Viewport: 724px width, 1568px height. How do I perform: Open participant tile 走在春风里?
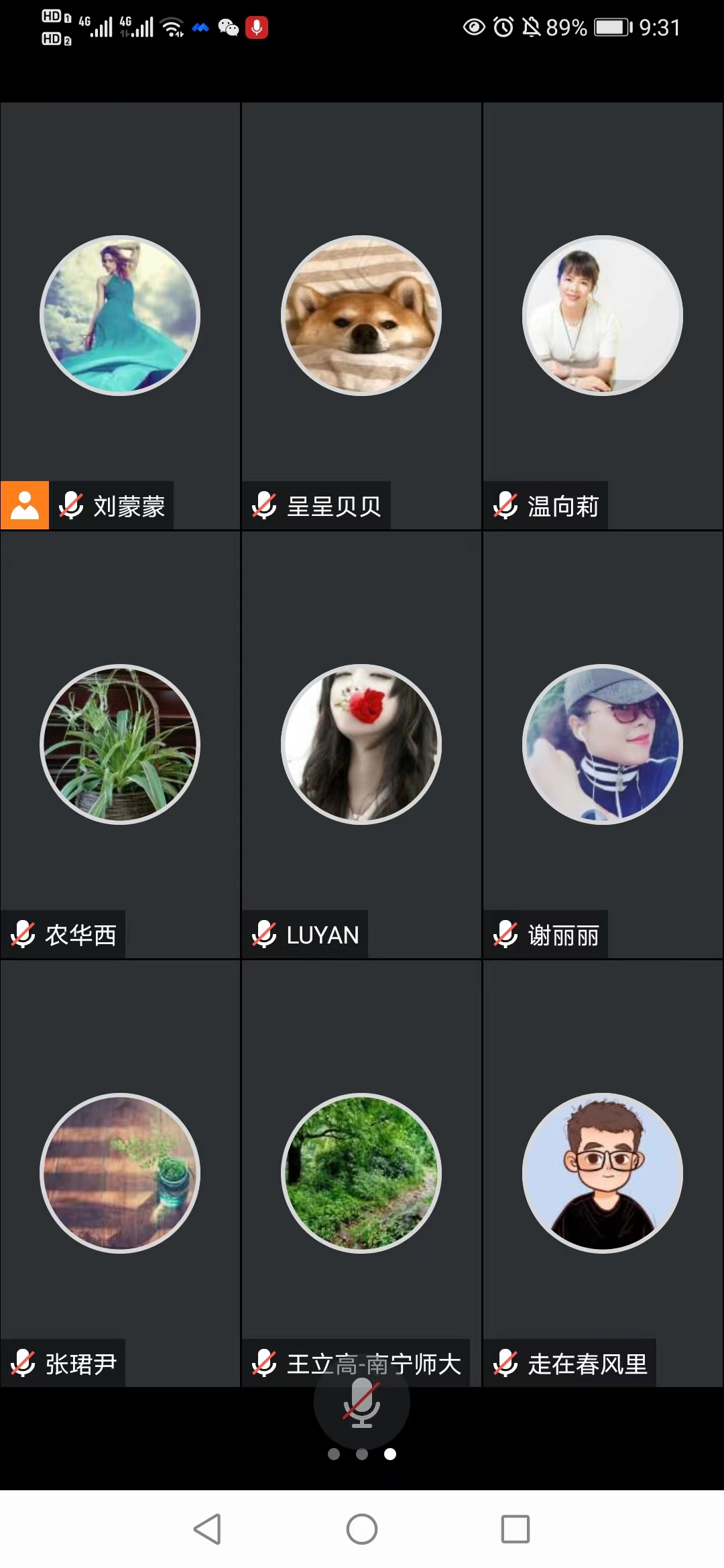(603, 1173)
